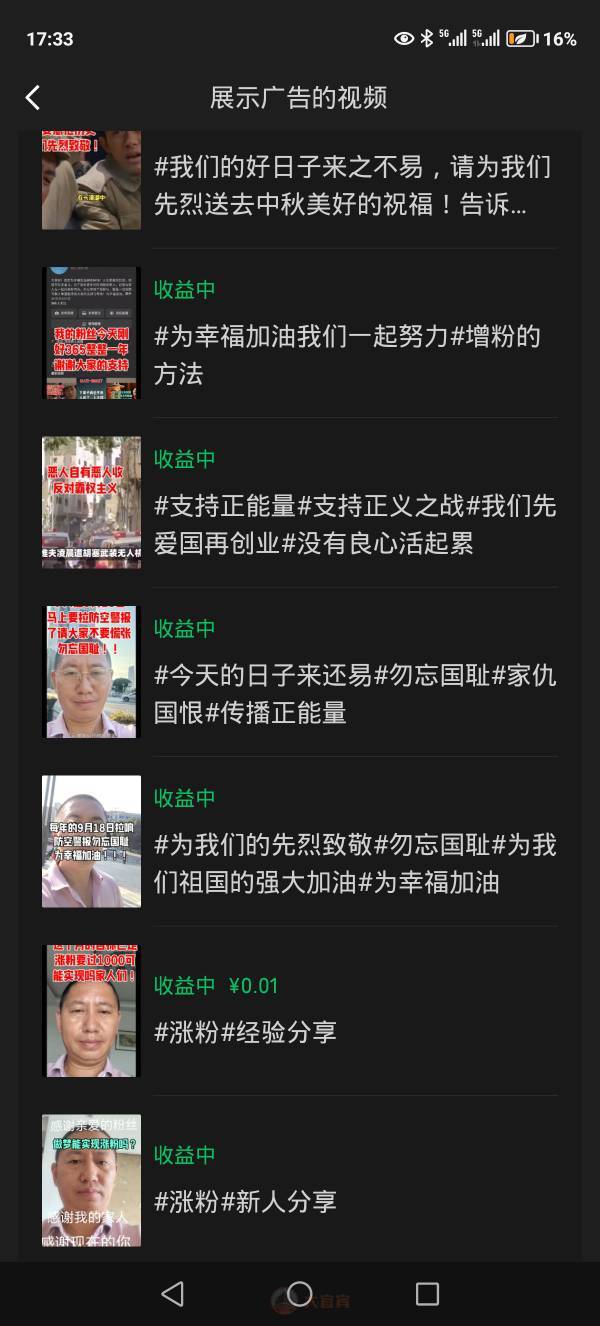Go back from 展示广告的视频 page
Screen dimensions: 600x1326
[x=32, y=97]
